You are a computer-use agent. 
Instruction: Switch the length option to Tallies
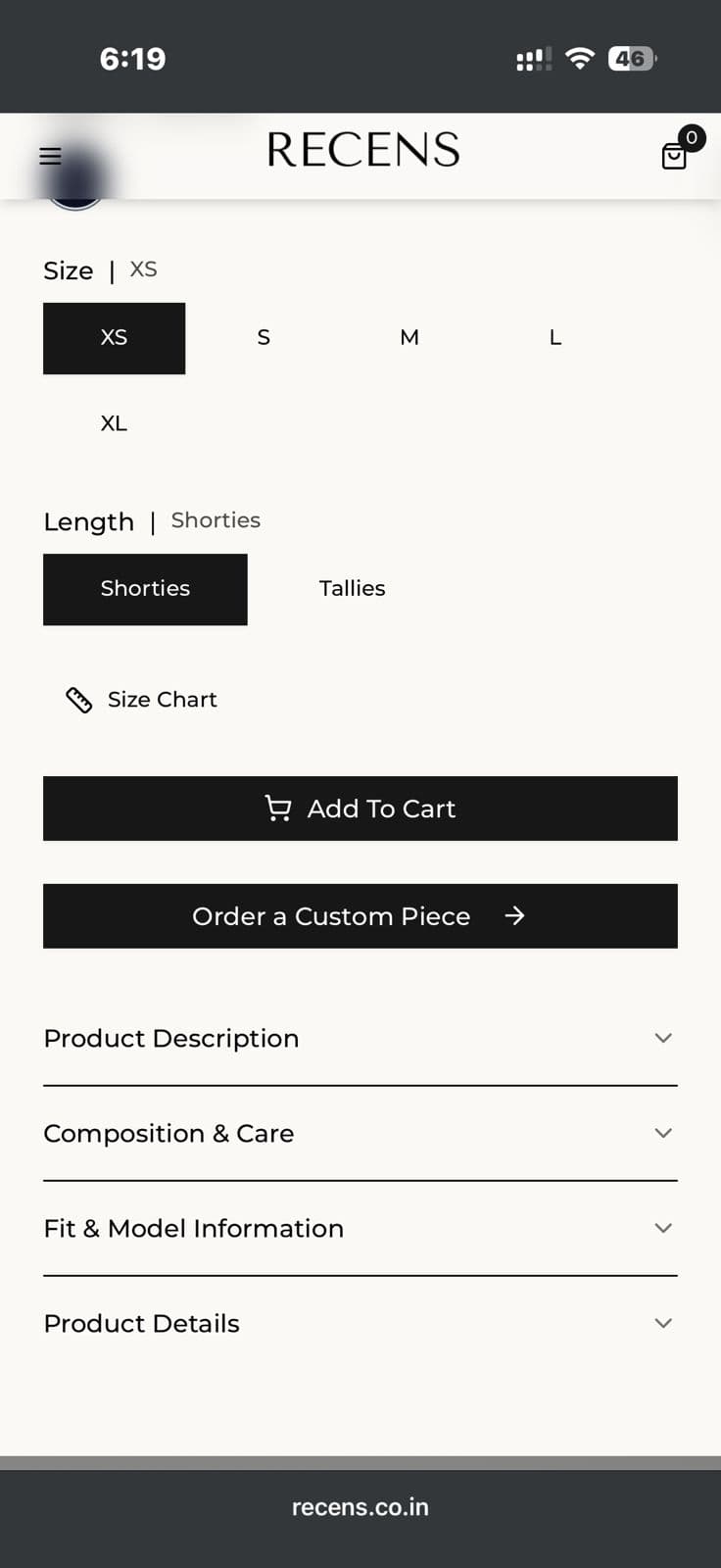coord(352,588)
